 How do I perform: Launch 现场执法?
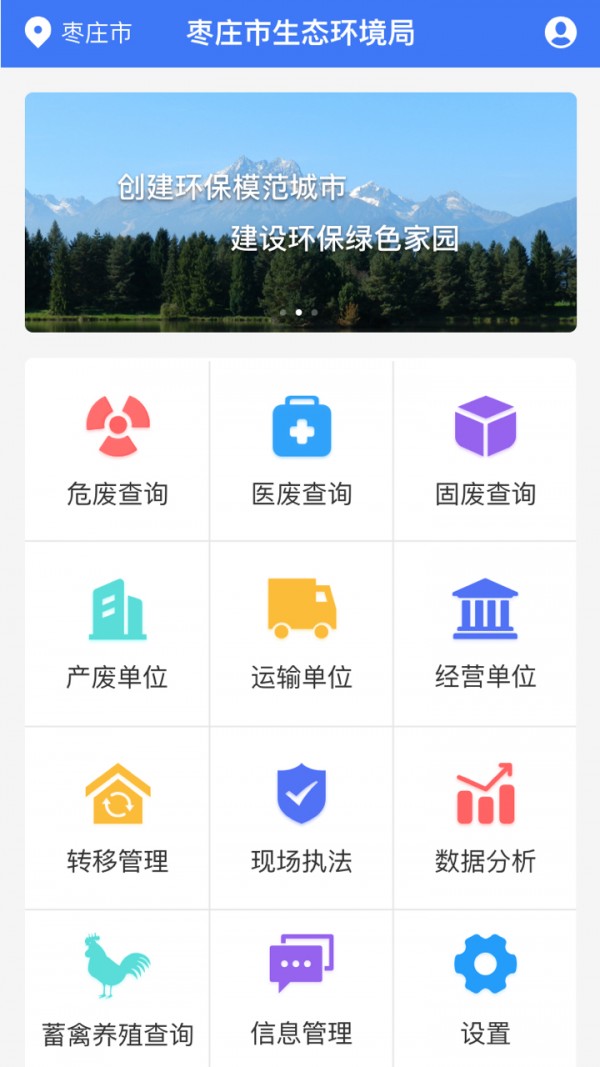click(301, 818)
